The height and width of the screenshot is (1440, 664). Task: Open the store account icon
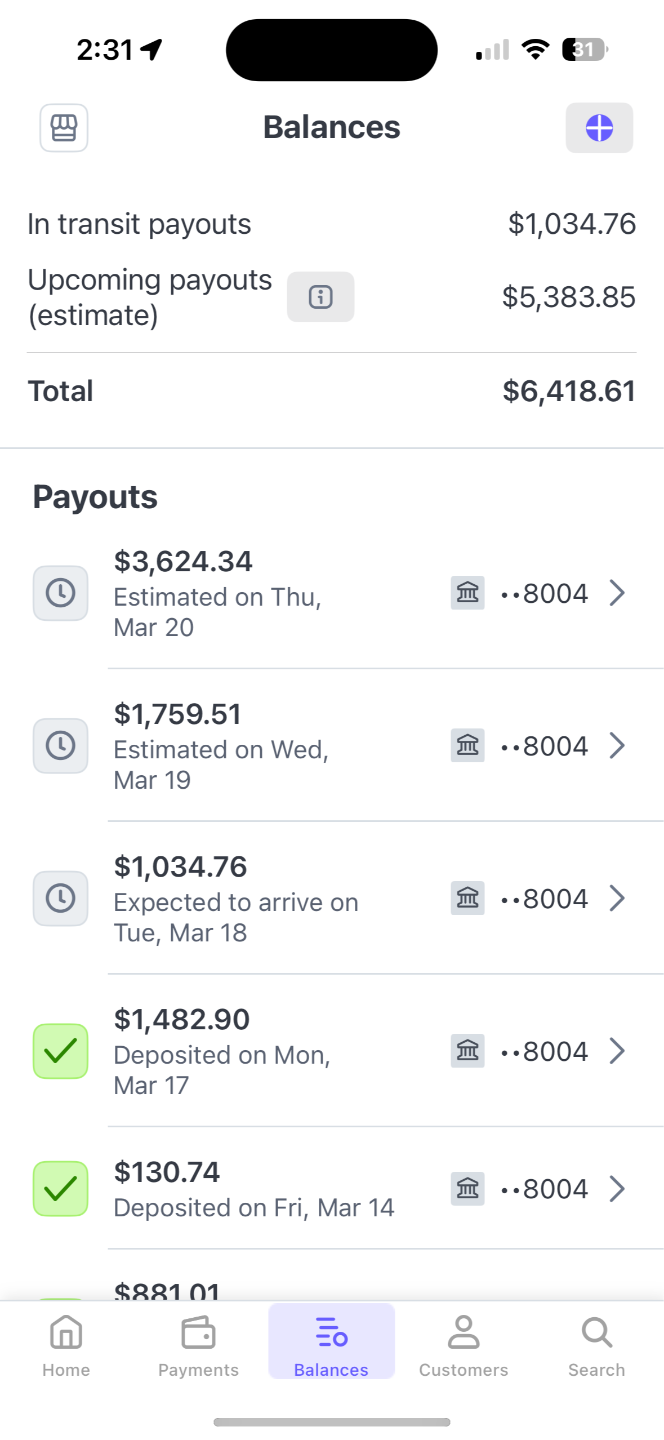(x=64, y=128)
